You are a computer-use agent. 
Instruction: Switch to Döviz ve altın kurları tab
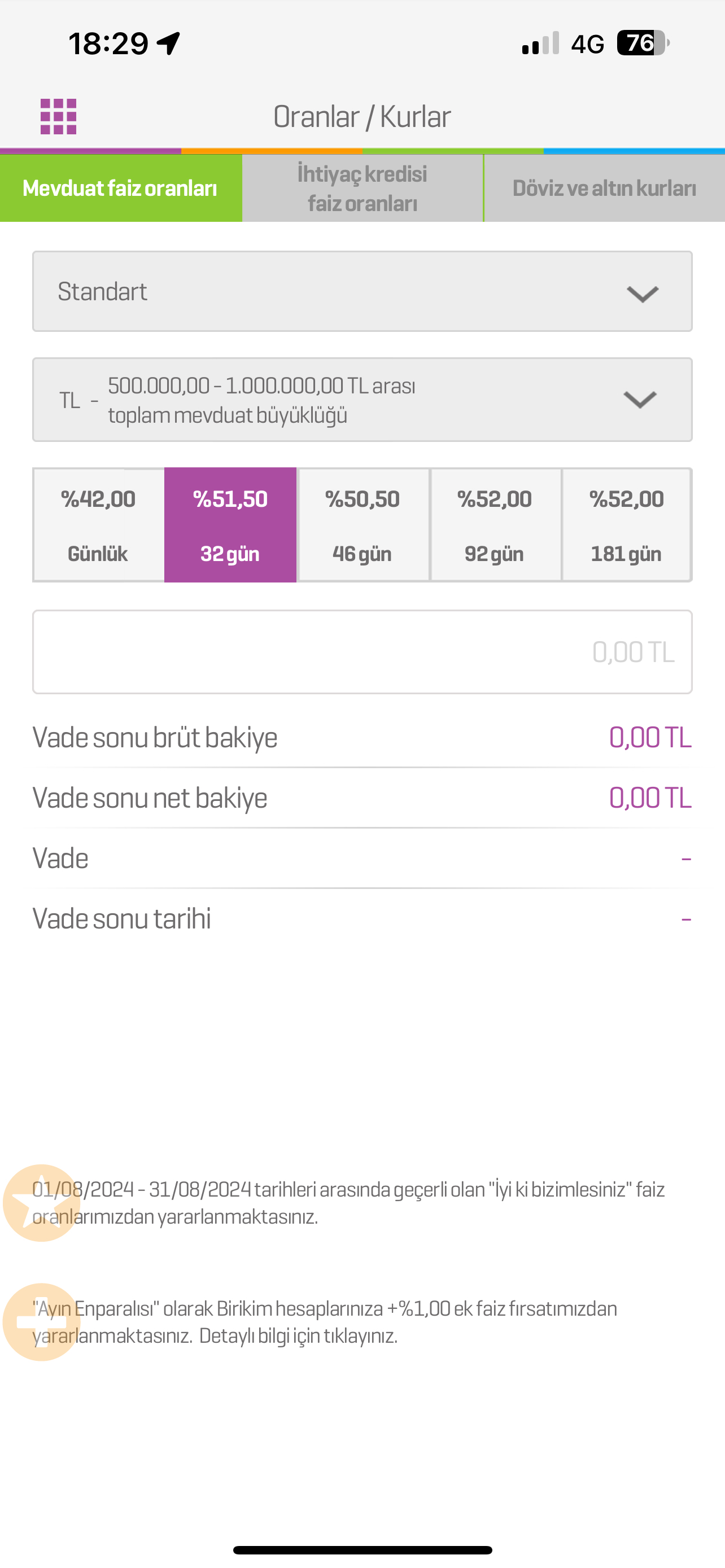tap(605, 188)
